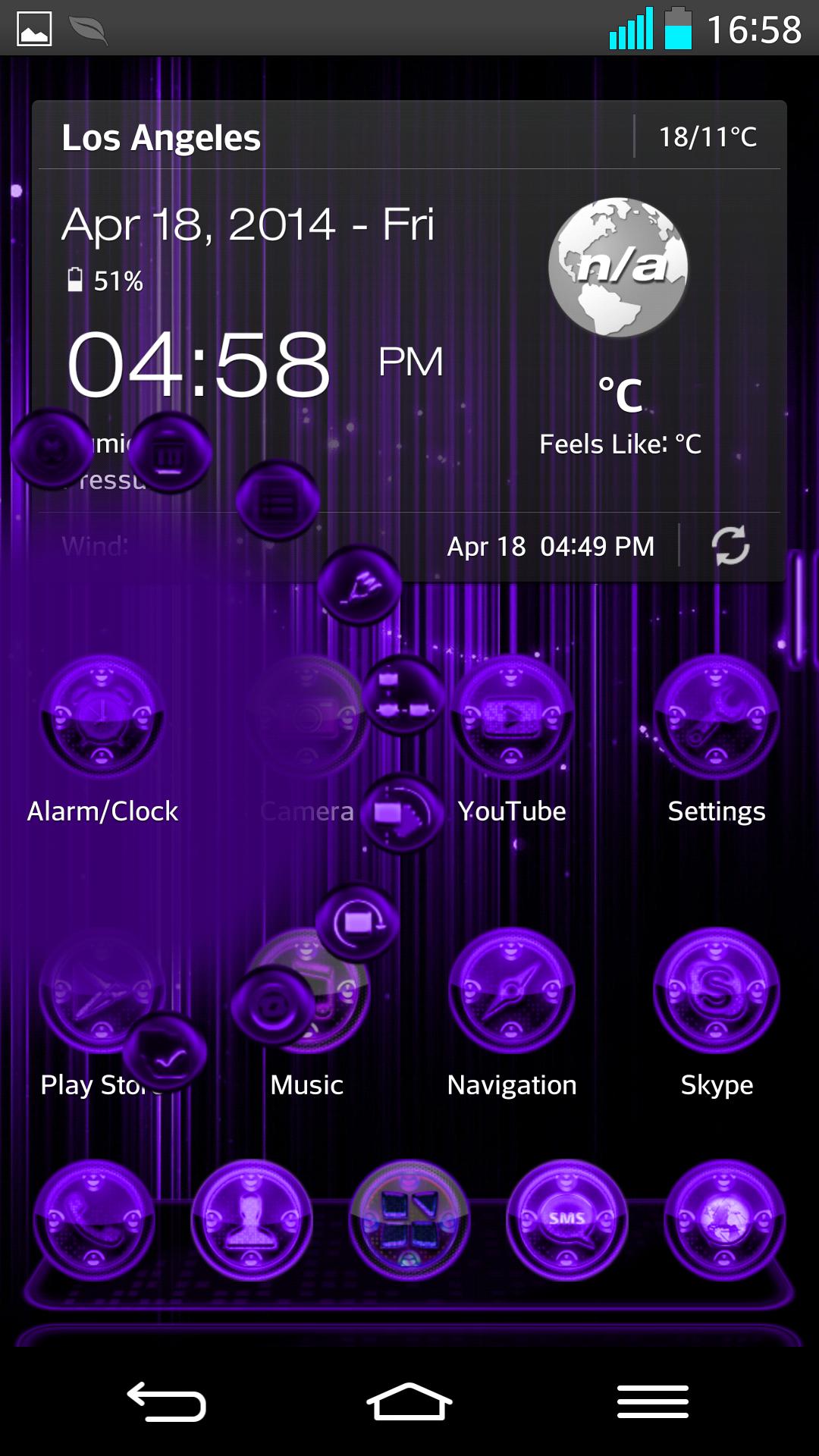
Task: Tap the floating trash bubble icon
Action: 171,455
